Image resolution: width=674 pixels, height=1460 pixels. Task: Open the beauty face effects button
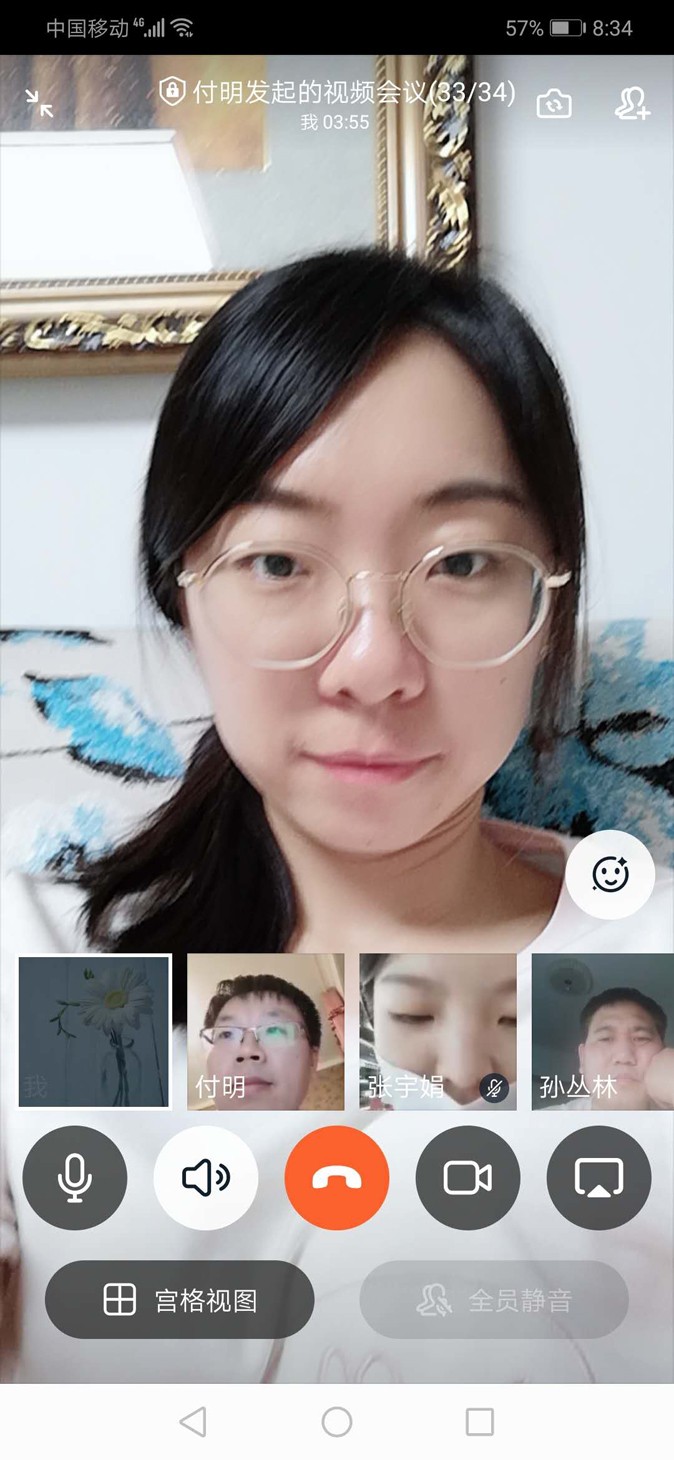coord(610,875)
